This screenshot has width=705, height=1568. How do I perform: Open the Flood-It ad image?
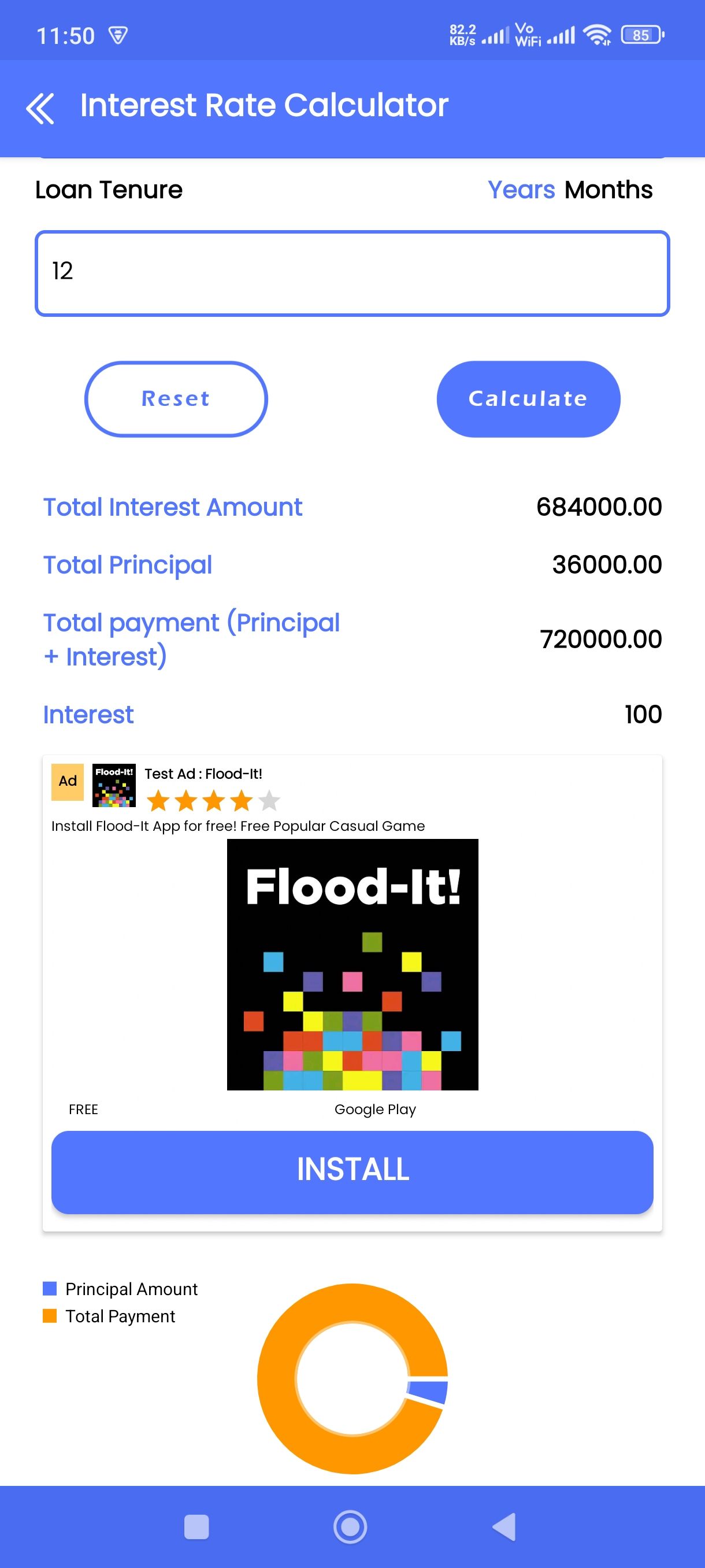click(x=352, y=964)
